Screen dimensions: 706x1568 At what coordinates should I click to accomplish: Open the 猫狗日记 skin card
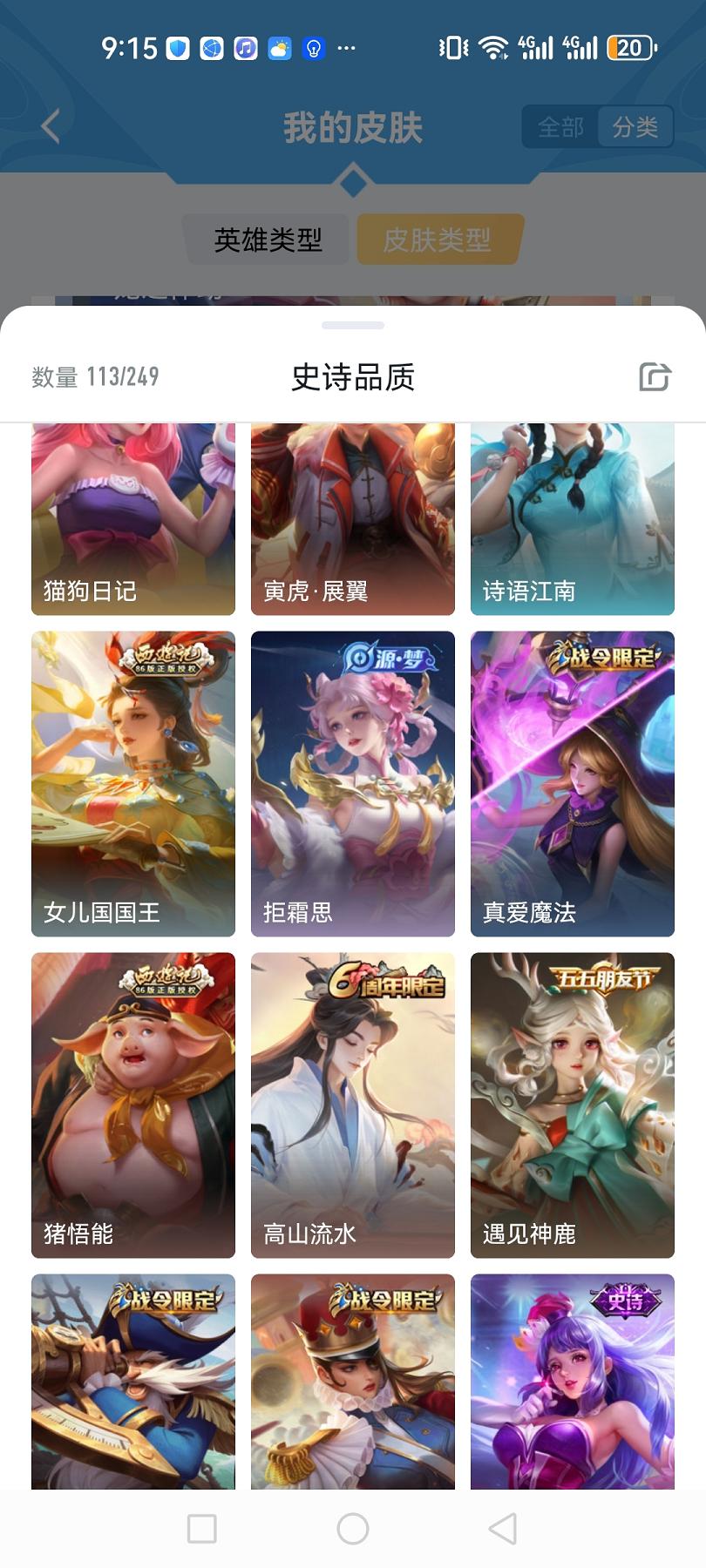coord(133,520)
